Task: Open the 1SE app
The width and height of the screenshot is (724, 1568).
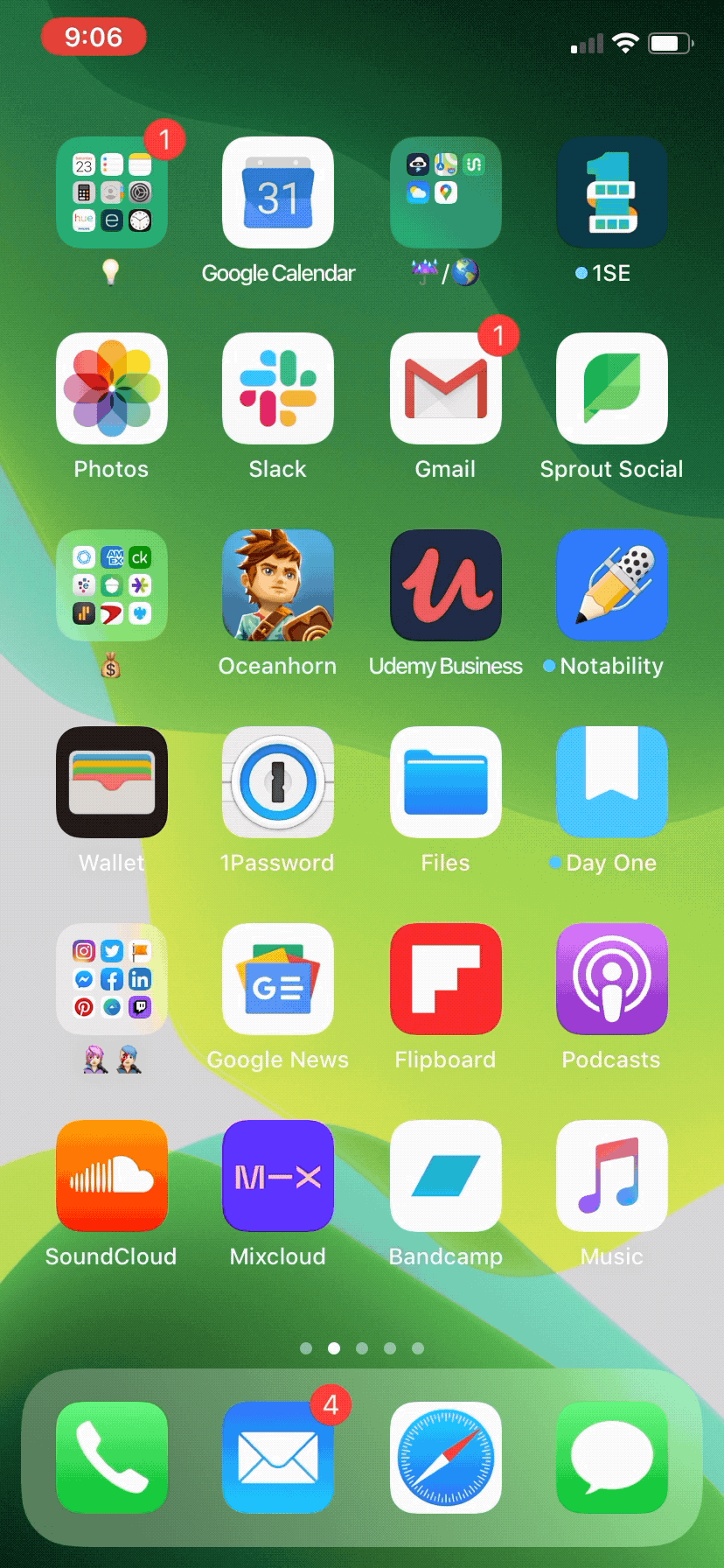Action: pos(612,192)
